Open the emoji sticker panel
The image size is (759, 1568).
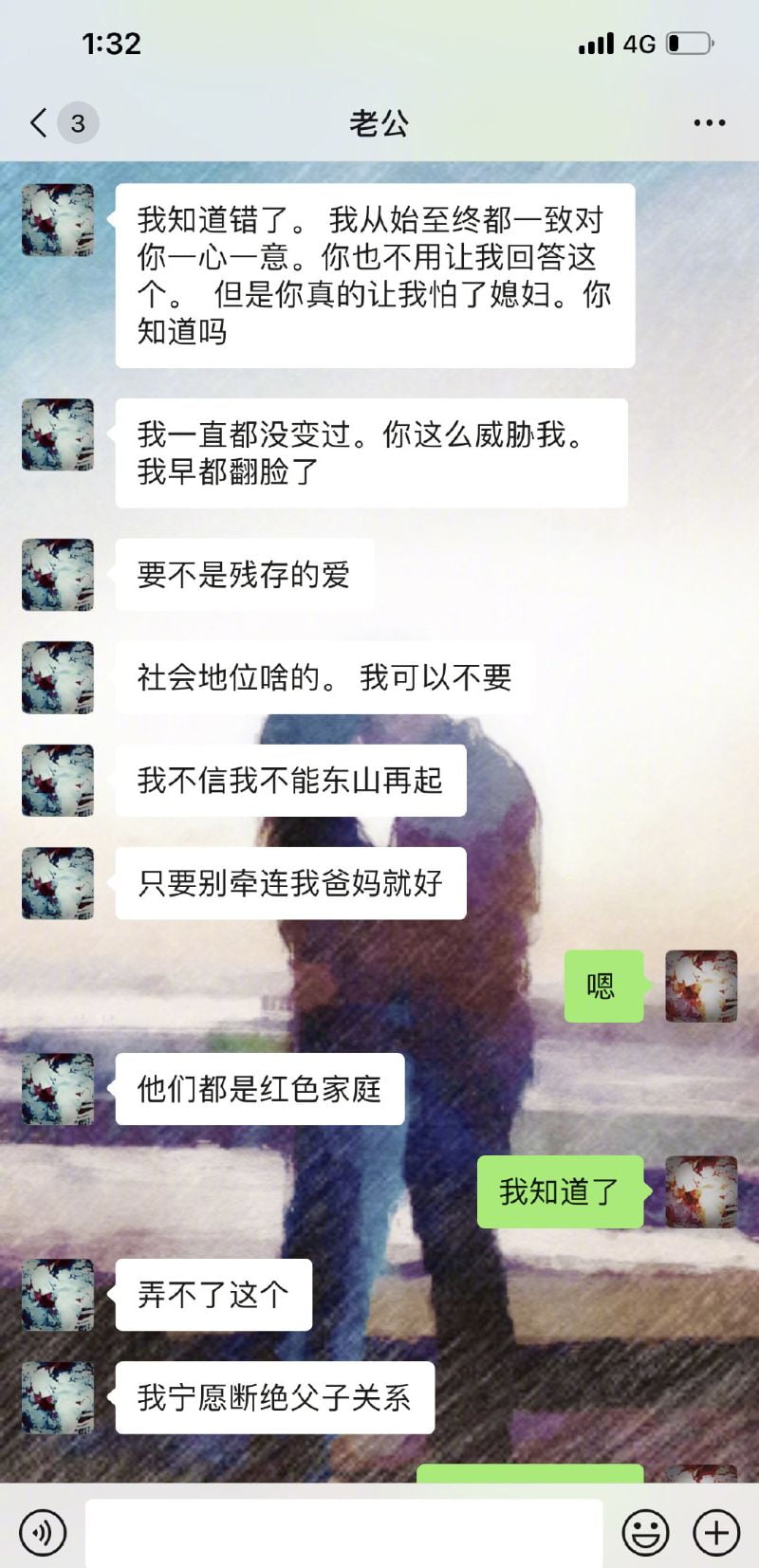point(645,1532)
